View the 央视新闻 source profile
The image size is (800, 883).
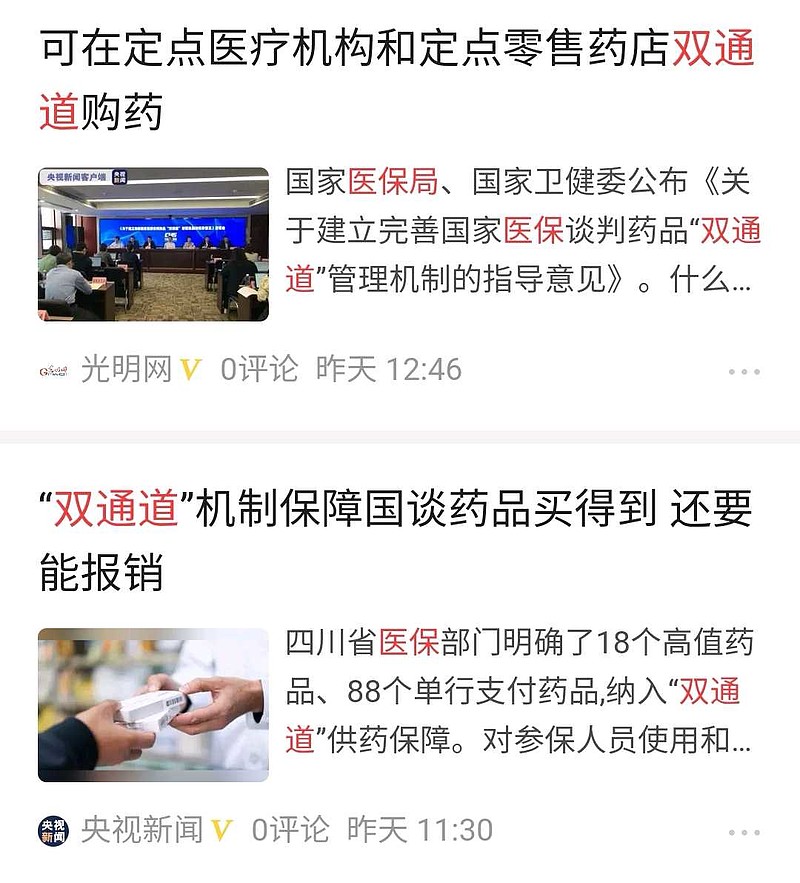[141, 830]
